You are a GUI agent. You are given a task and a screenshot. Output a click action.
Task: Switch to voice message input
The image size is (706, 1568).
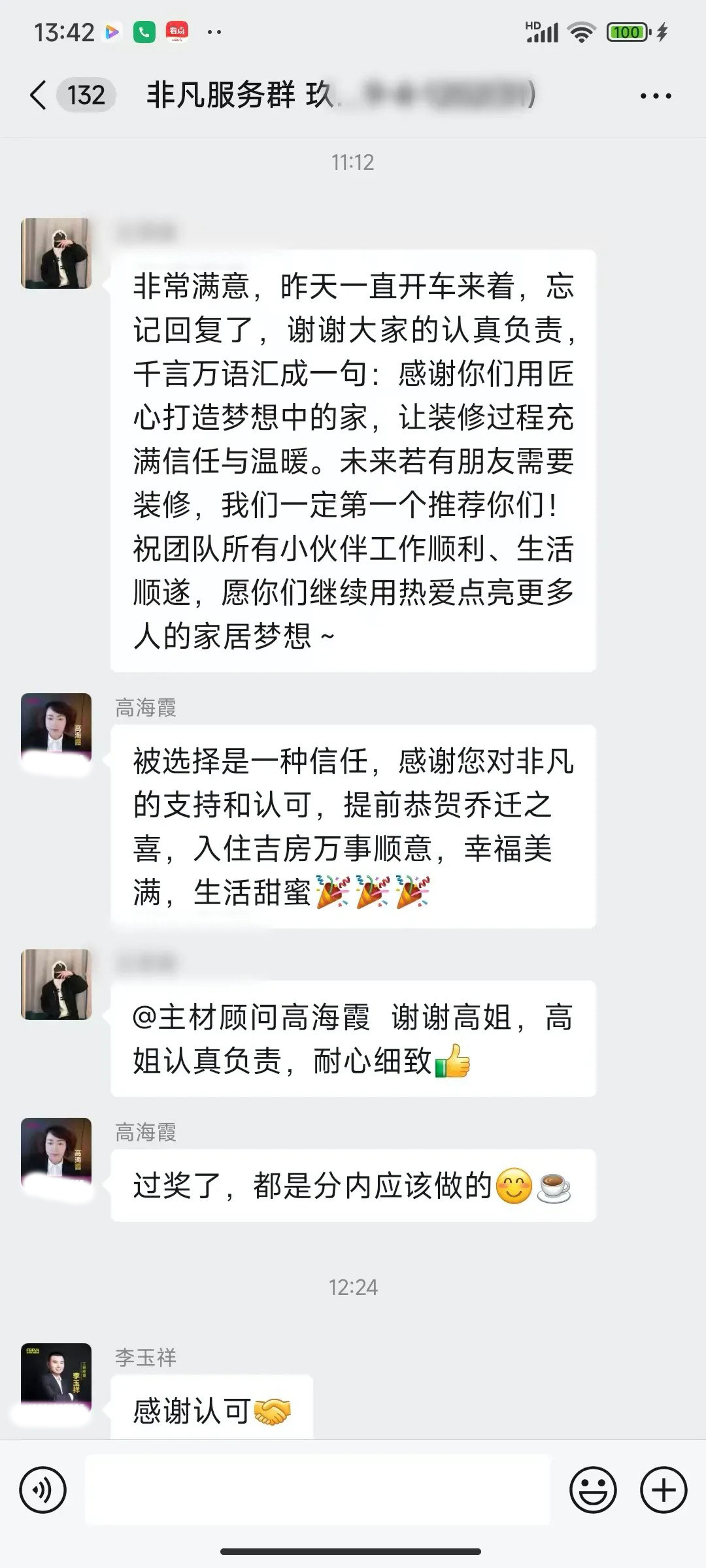43,1490
